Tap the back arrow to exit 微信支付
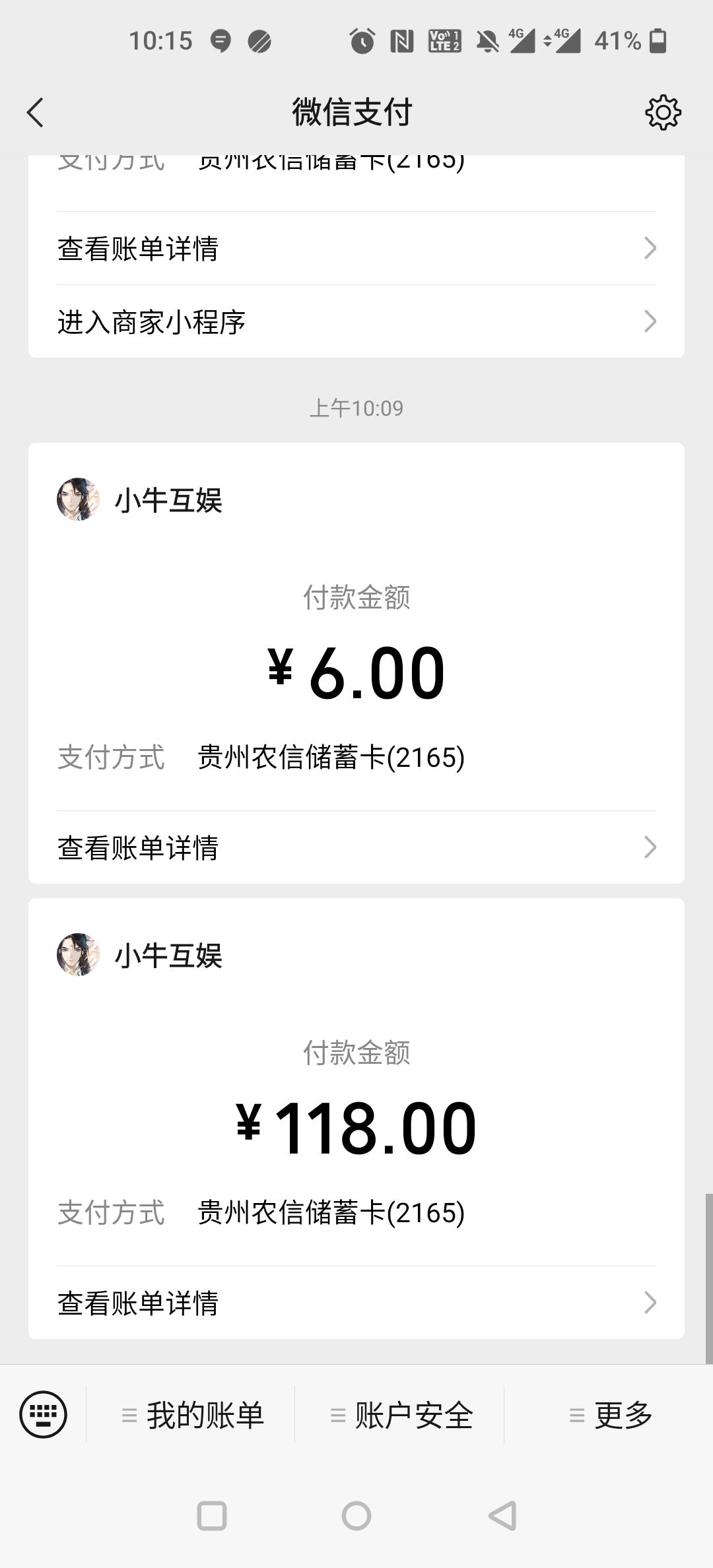Screen dimensions: 713x1568 (x=36, y=112)
